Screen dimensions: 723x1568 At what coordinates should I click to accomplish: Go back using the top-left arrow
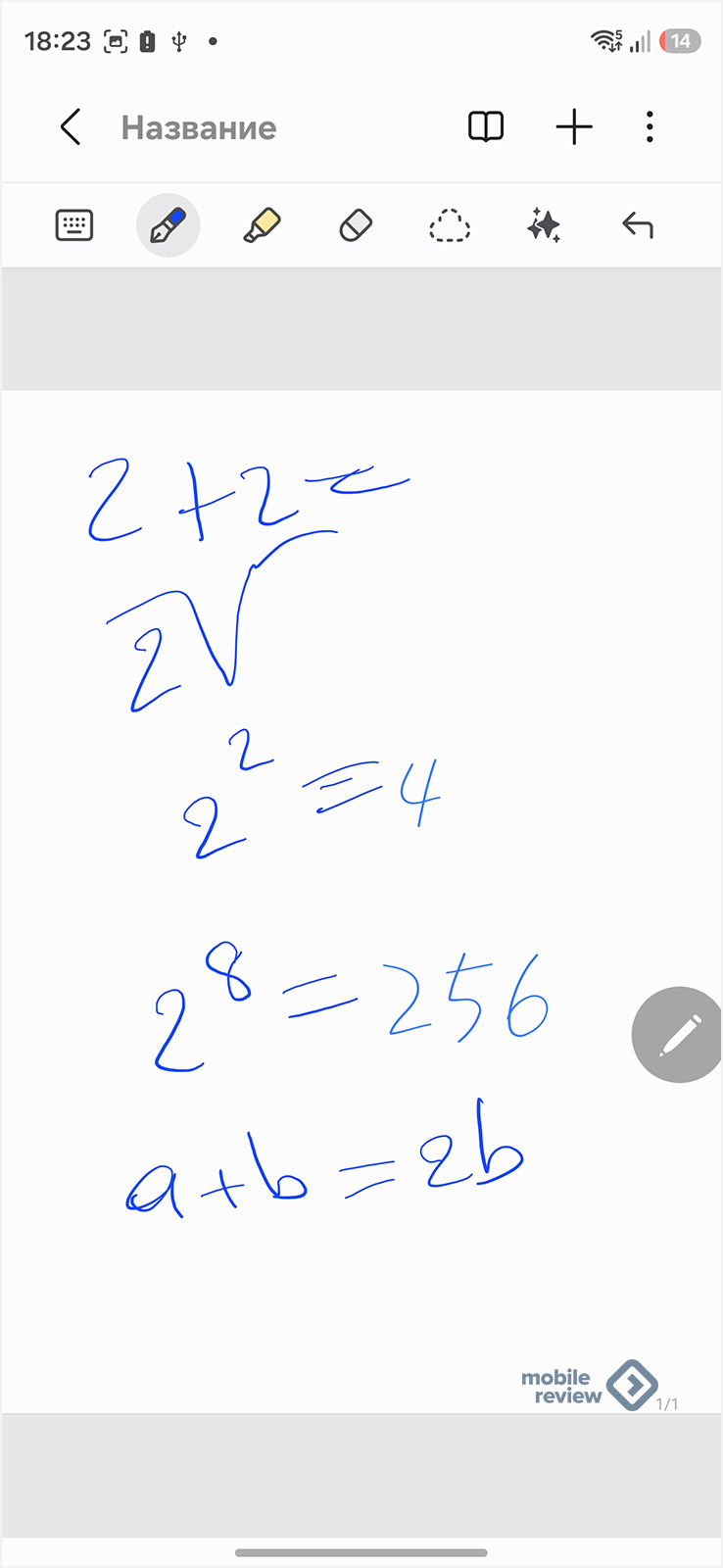[71, 127]
